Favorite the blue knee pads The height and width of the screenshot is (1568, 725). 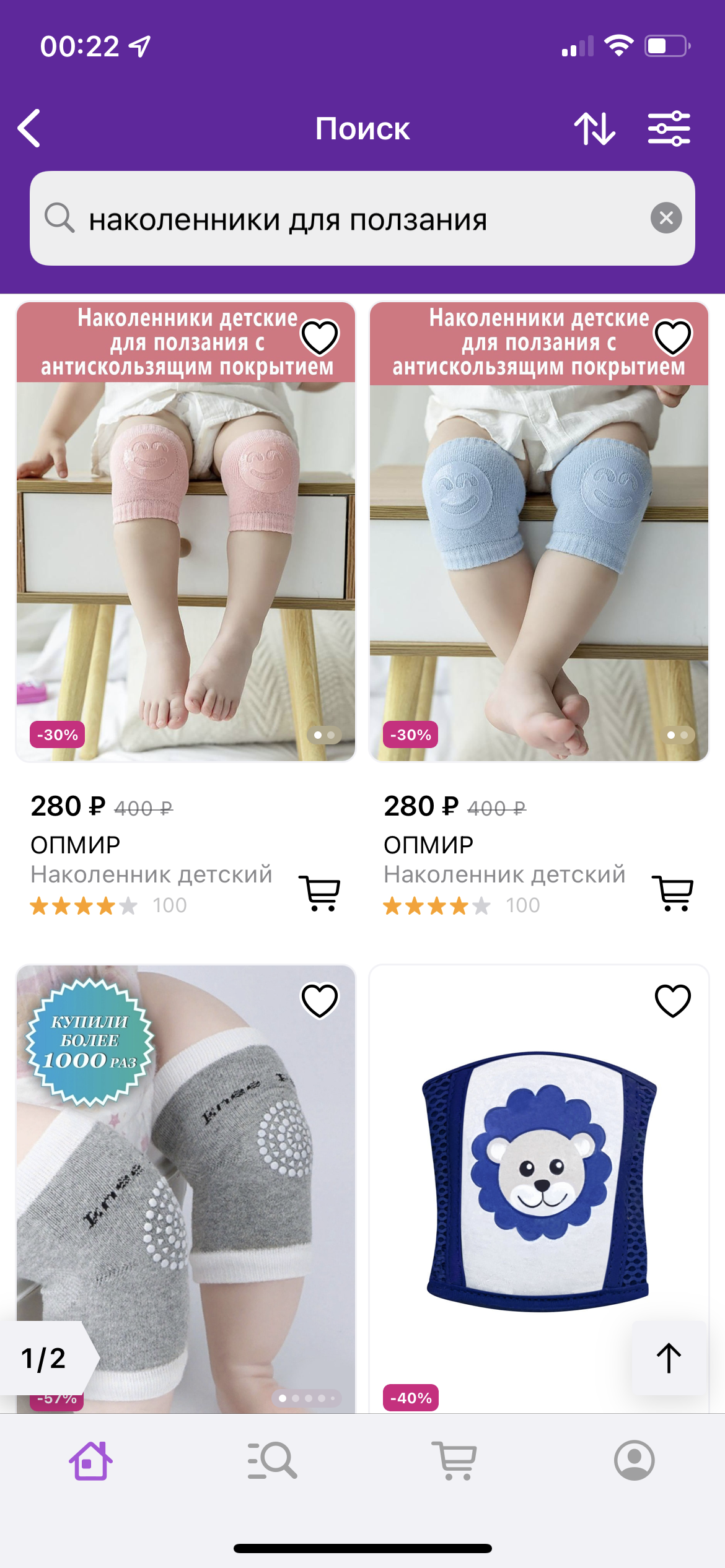pyautogui.click(x=672, y=338)
